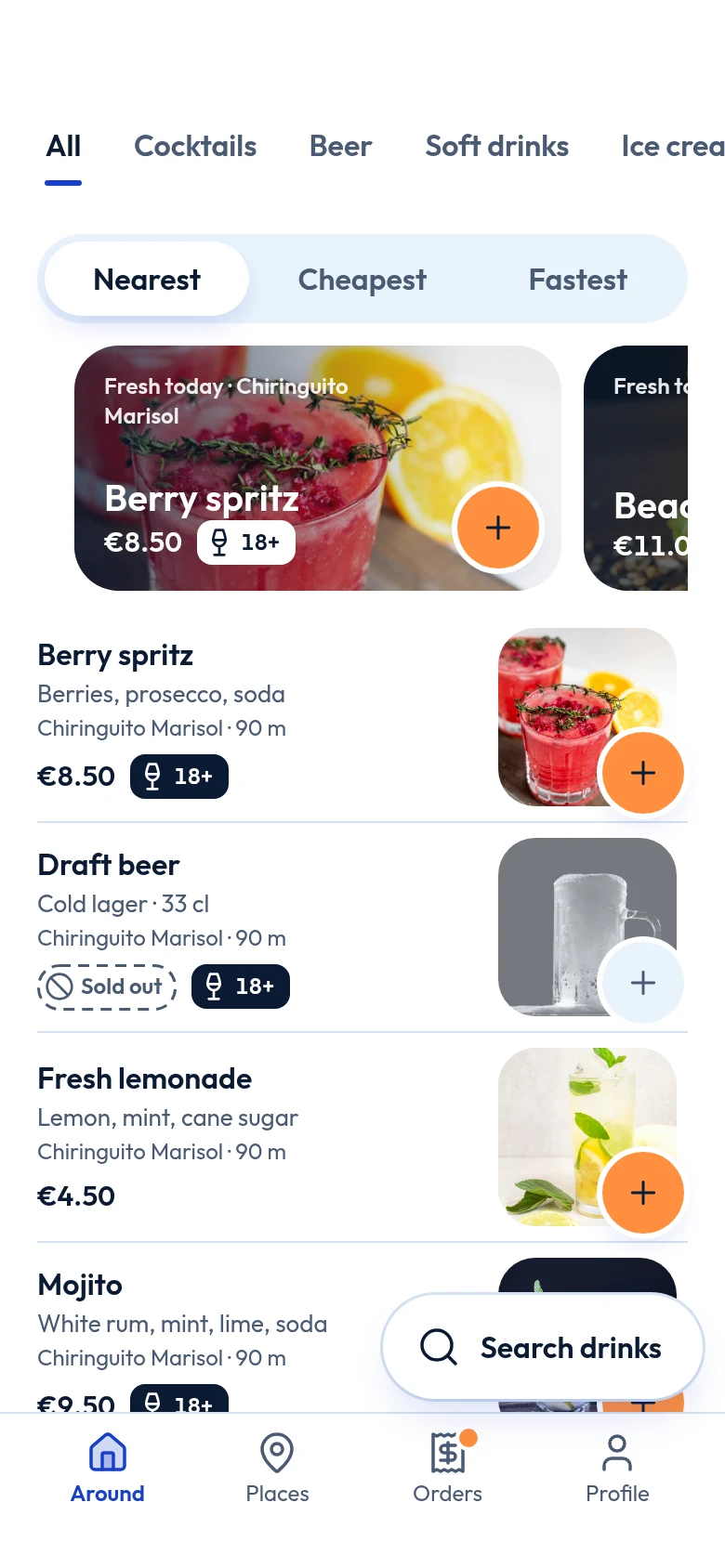Screen dimensions: 725x1568
Task: Open Search drinks
Action: 543,1347
